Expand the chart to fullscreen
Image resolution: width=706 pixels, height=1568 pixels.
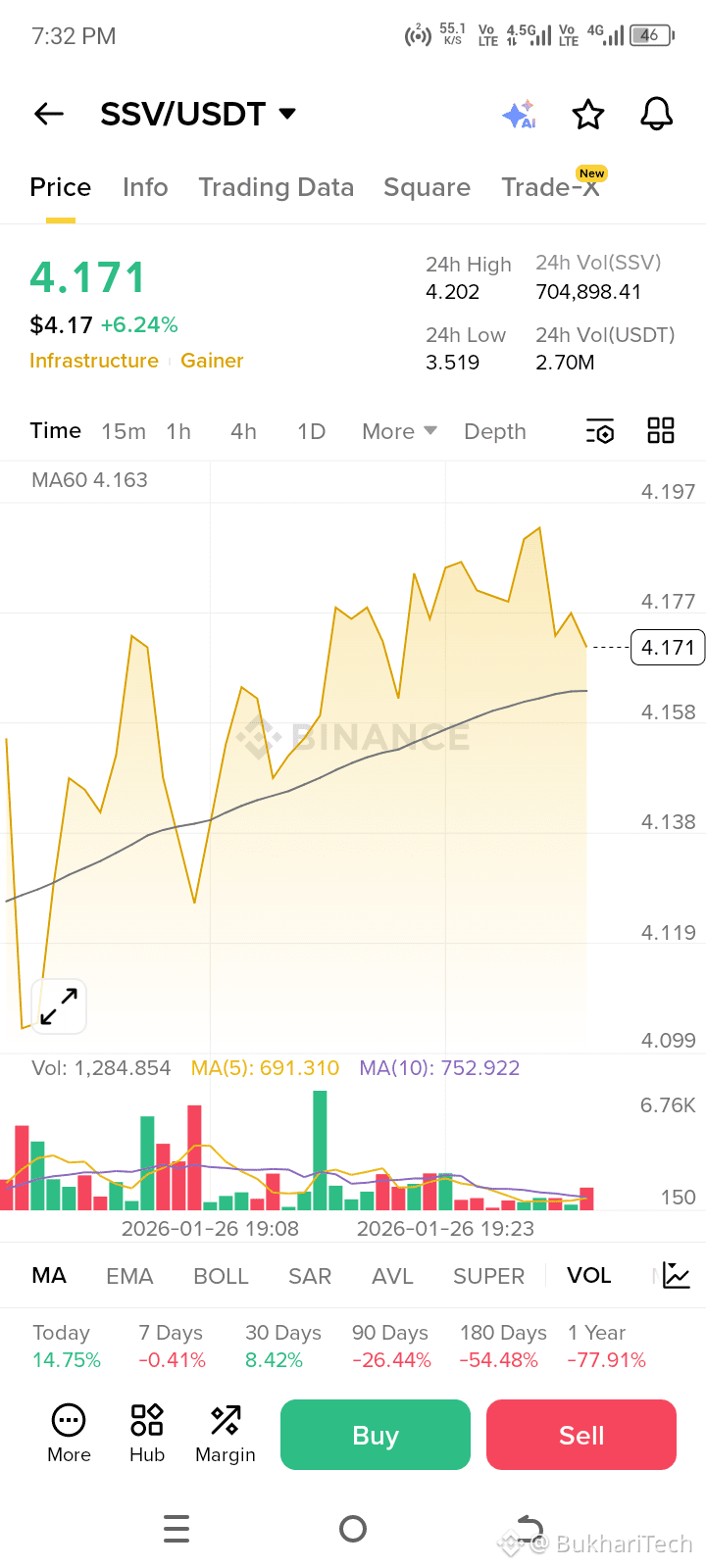[59, 1005]
